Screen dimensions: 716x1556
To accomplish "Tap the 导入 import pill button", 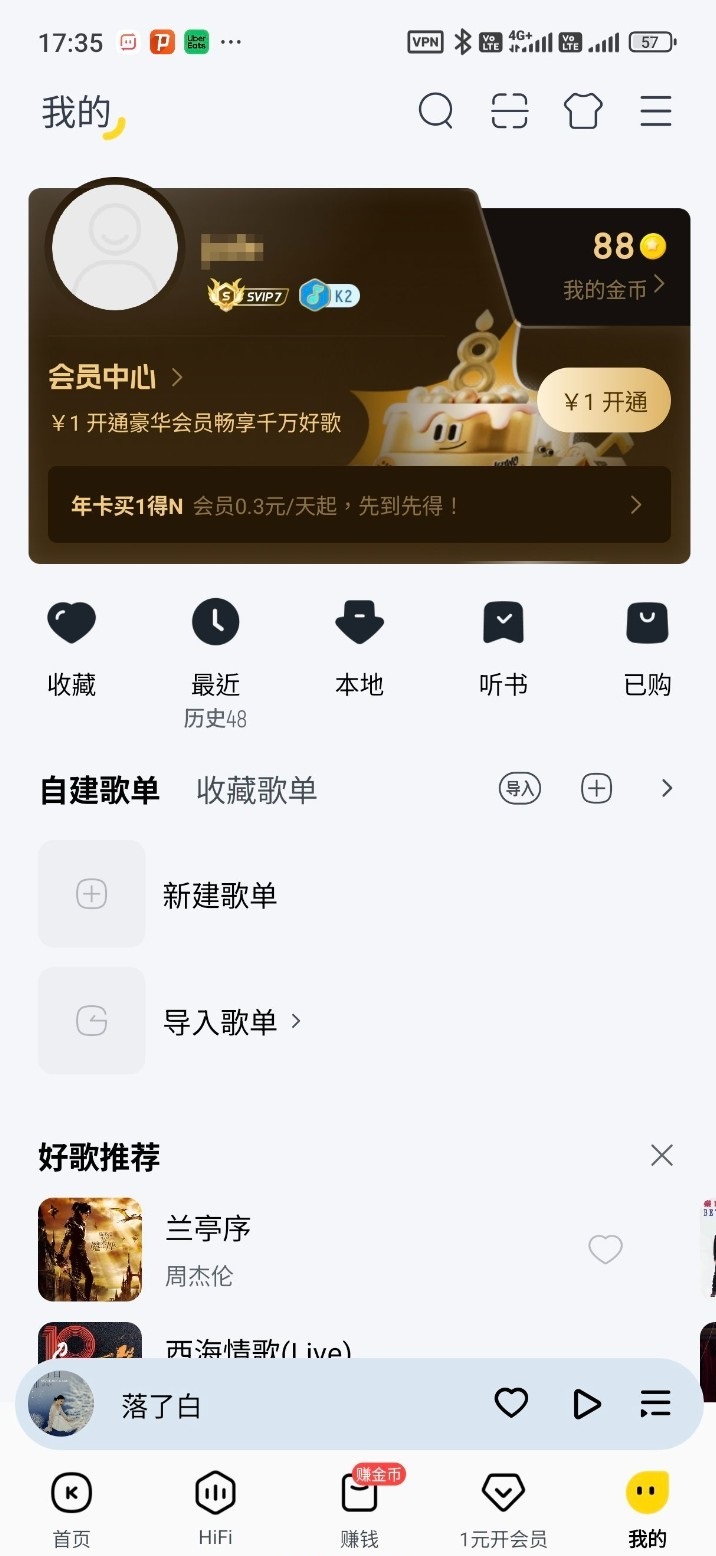I will [520, 788].
